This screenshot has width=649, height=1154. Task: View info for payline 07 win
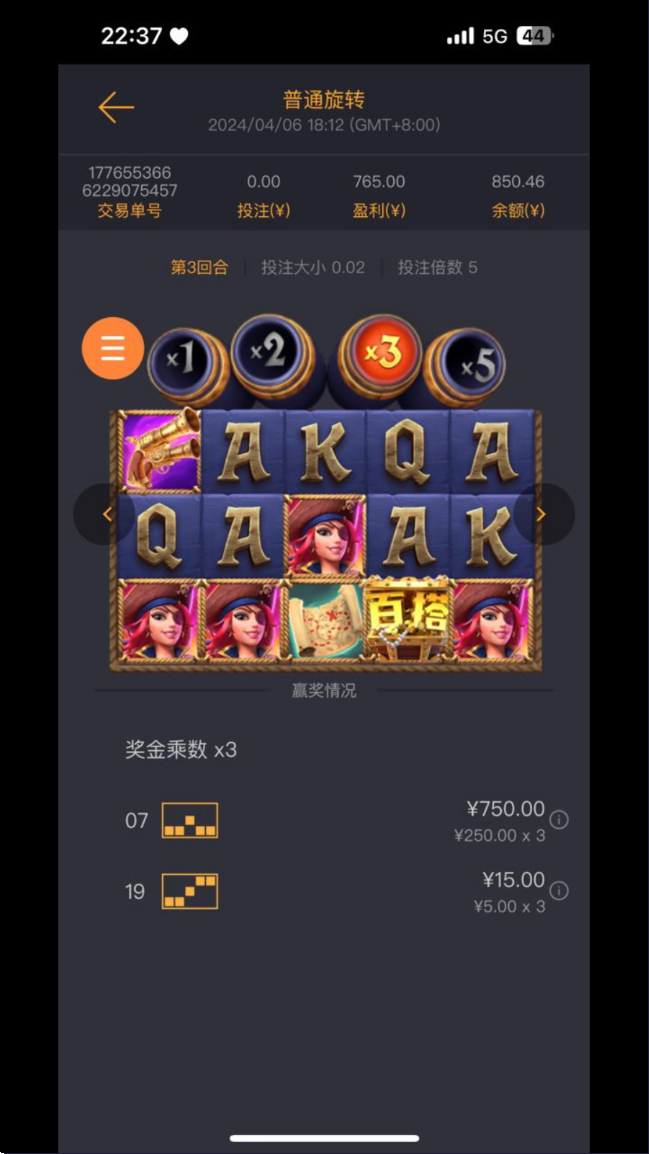point(559,820)
